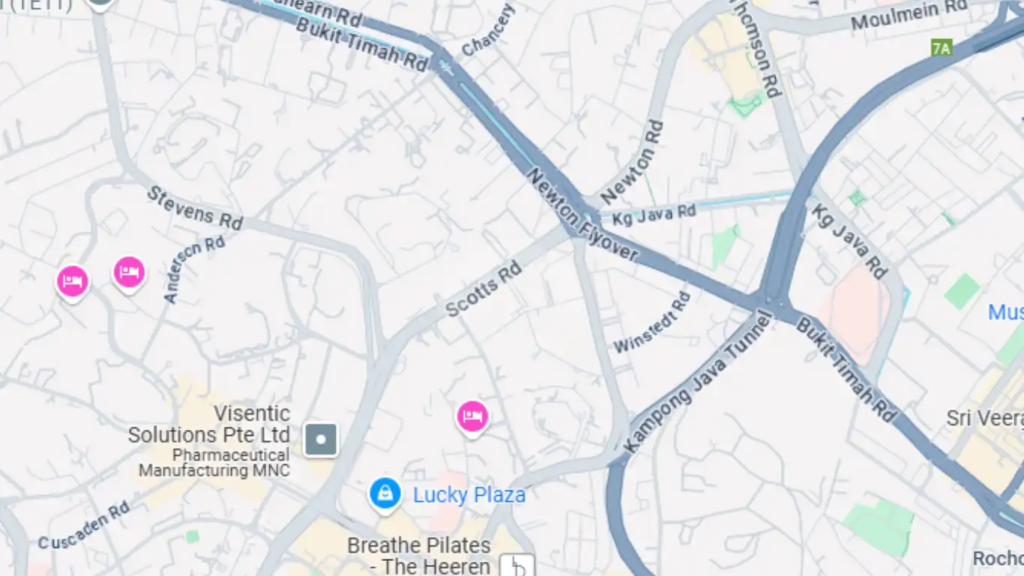The height and width of the screenshot is (576, 1024).
Task: Tap the Breathe Pilates - The Heeren marker
Action: [x=517, y=565]
